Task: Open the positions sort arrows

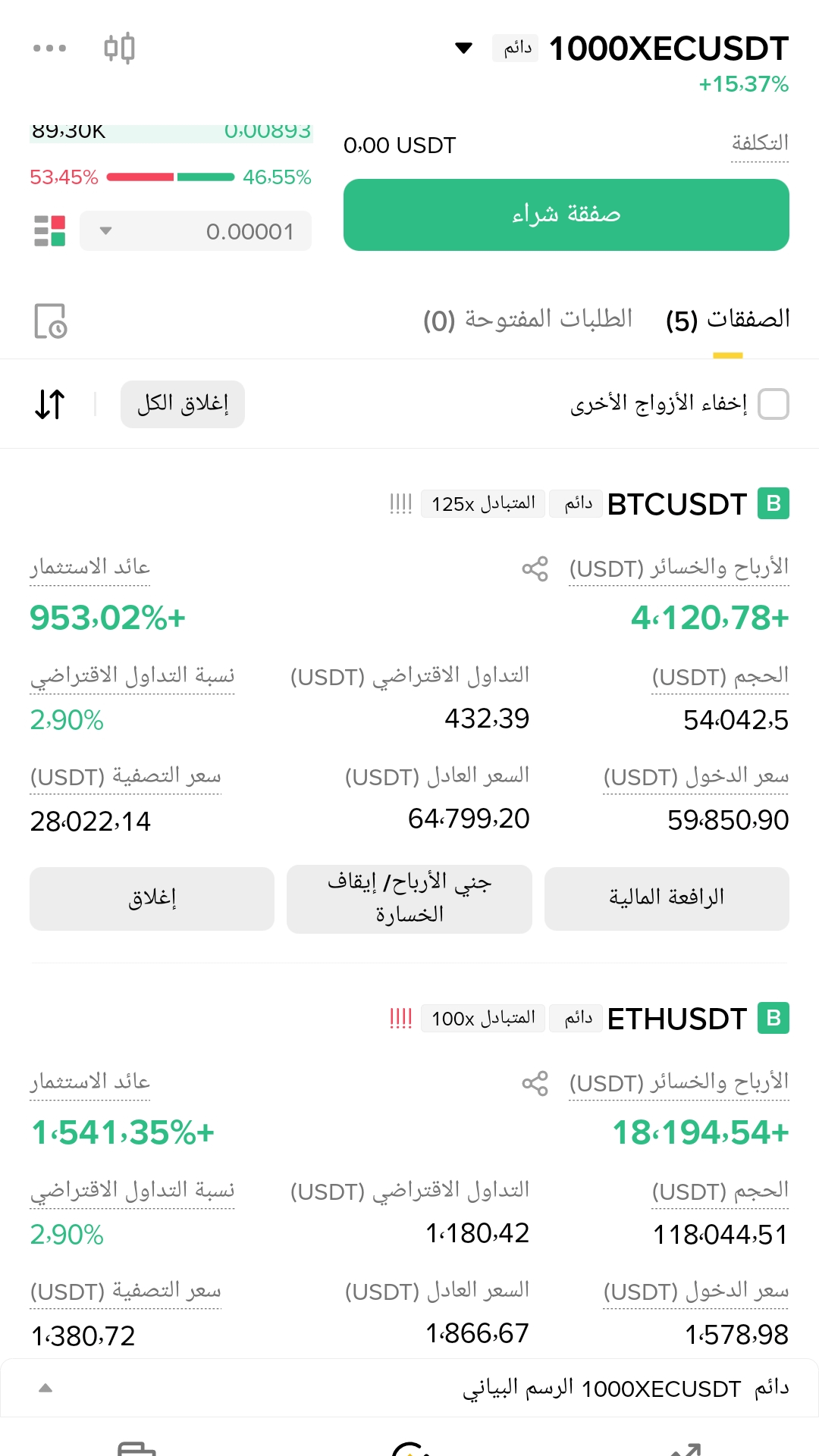Action: coord(50,404)
